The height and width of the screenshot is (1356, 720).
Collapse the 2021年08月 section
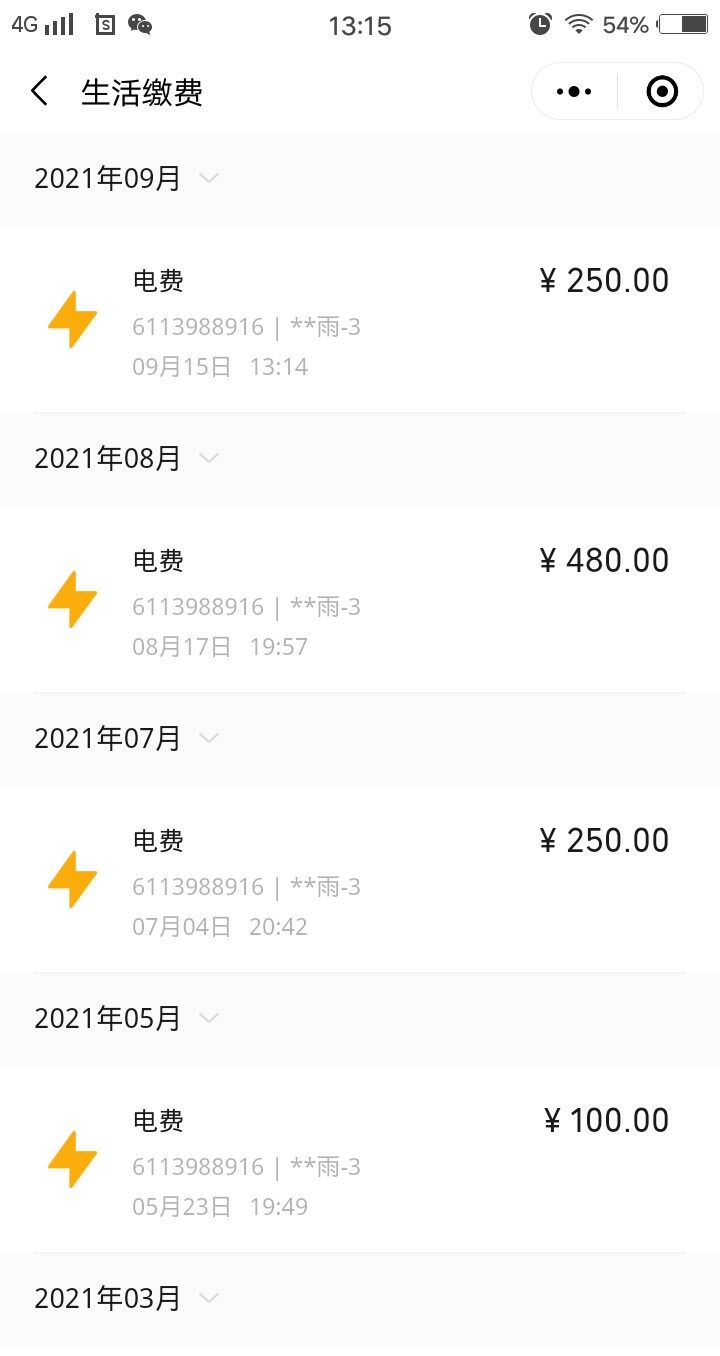128,459
